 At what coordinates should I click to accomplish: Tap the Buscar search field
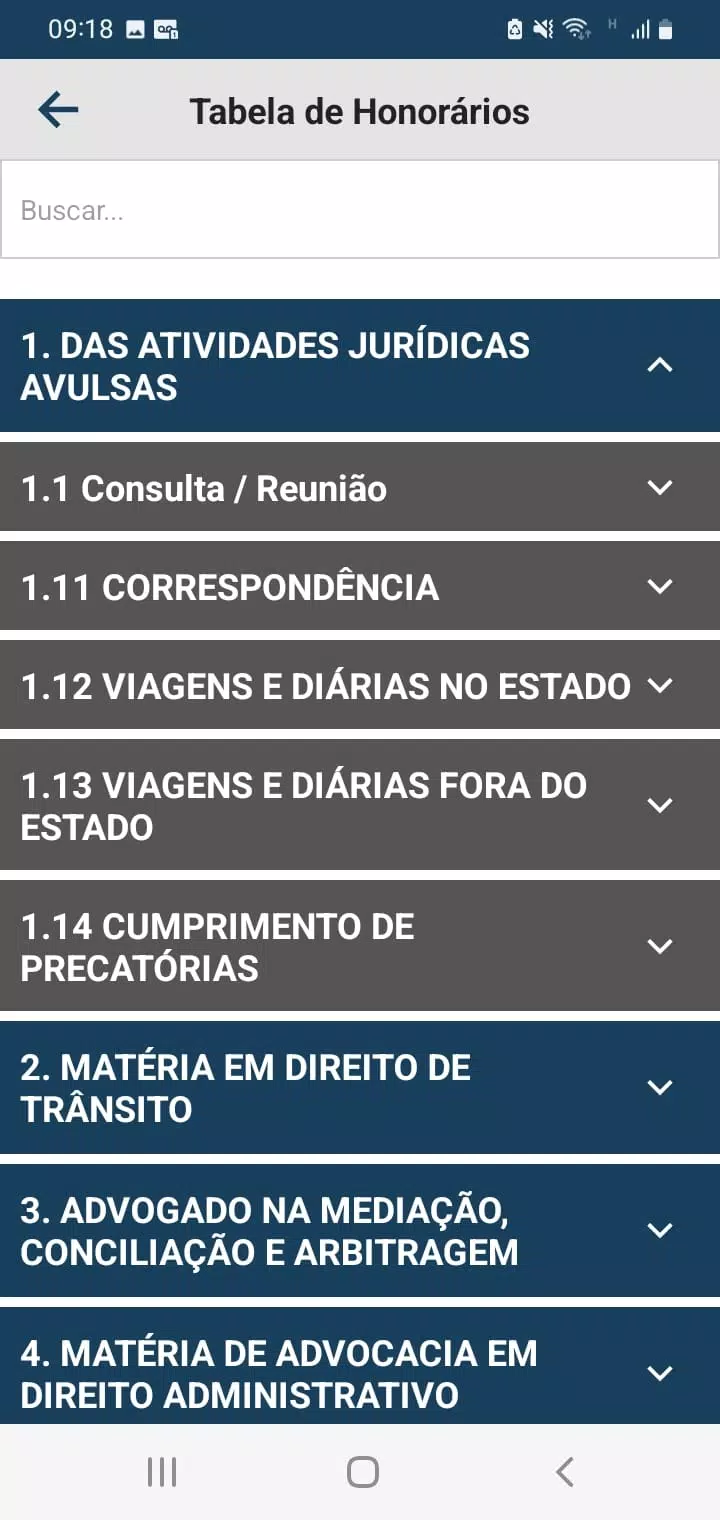360,210
